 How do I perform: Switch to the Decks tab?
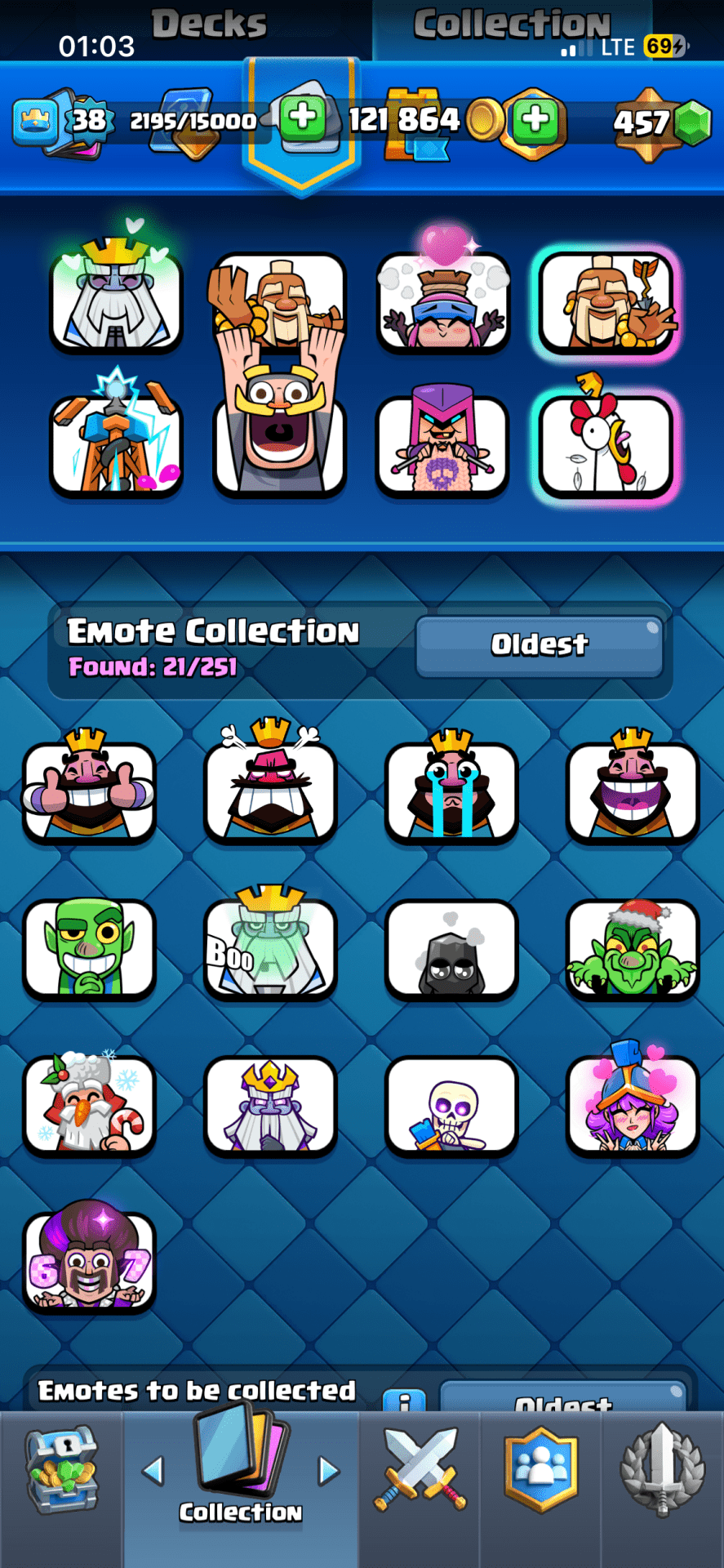click(209, 24)
